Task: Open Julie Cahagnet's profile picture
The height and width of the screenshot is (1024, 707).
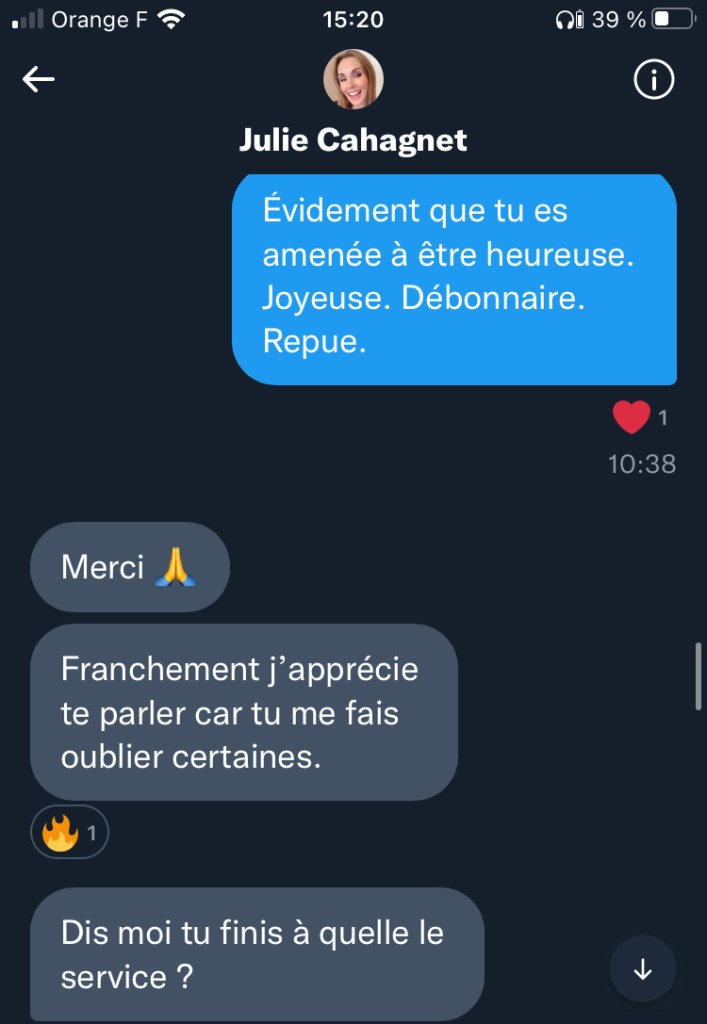Action: [353, 79]
